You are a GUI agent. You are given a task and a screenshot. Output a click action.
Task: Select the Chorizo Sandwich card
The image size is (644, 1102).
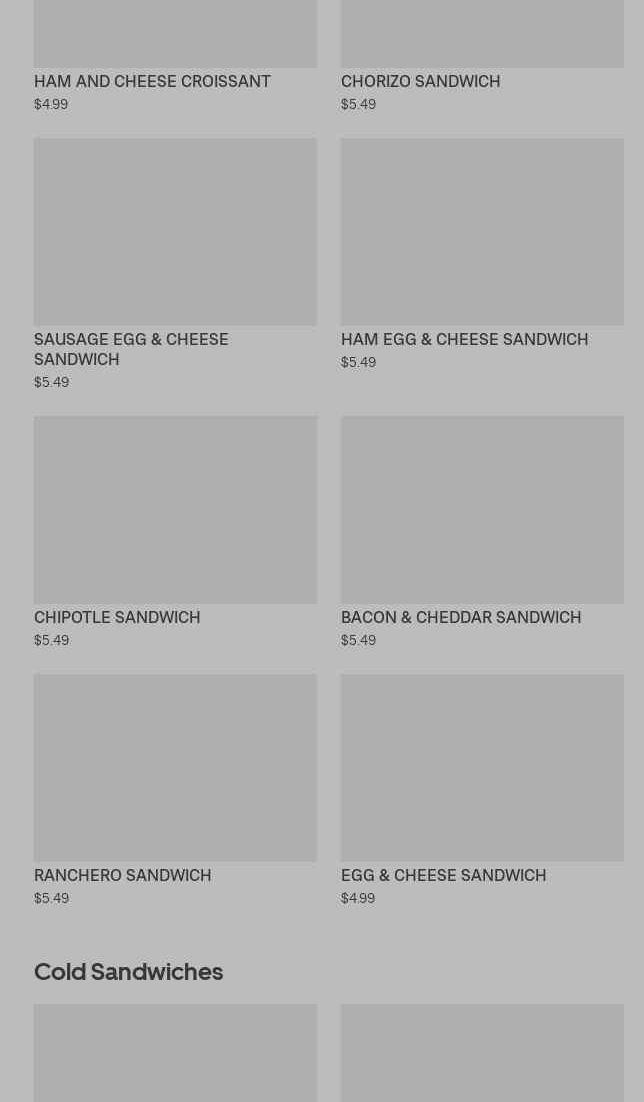(x=482, y=56)
